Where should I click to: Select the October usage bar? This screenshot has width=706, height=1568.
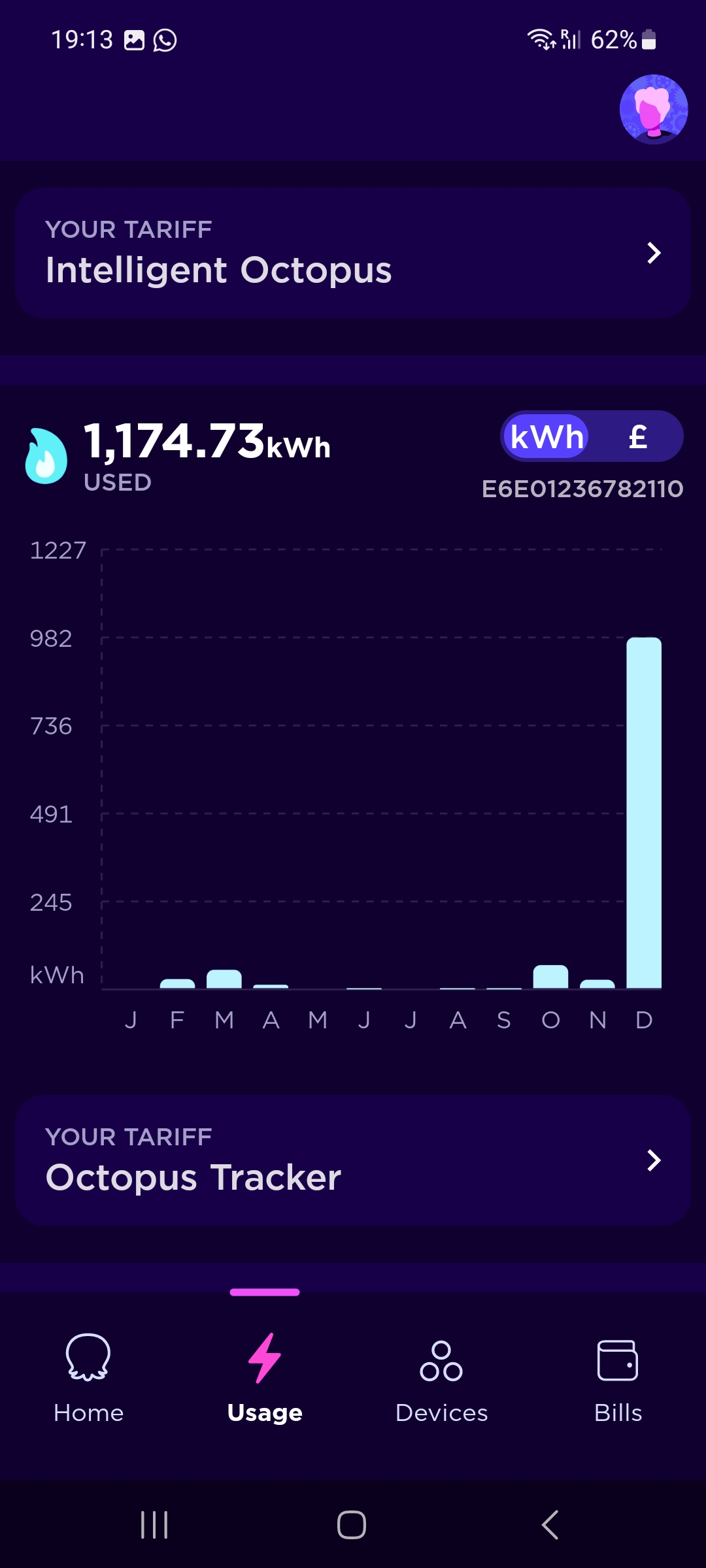(550, 977)
